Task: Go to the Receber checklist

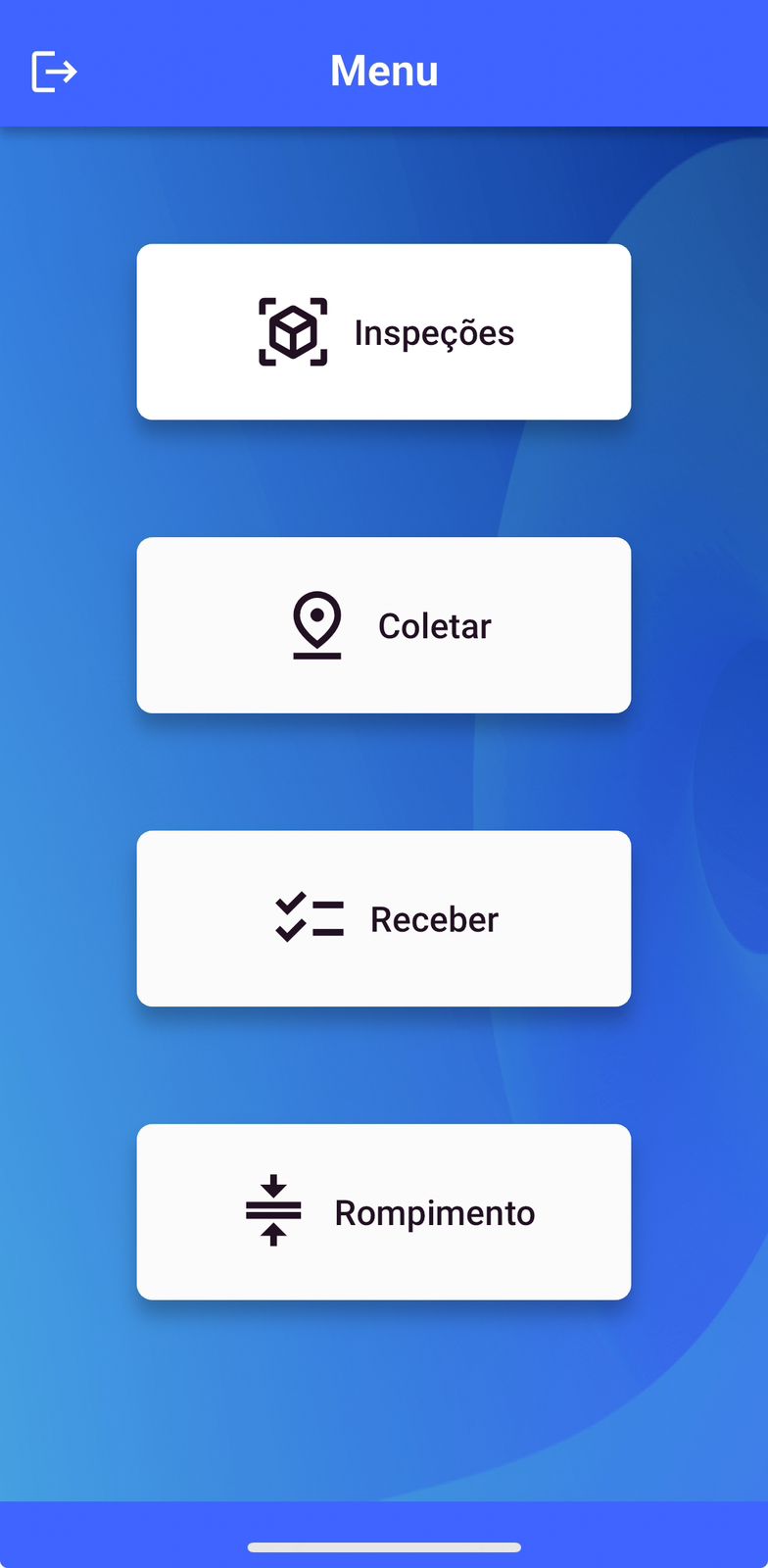Action: pos(384,918)
